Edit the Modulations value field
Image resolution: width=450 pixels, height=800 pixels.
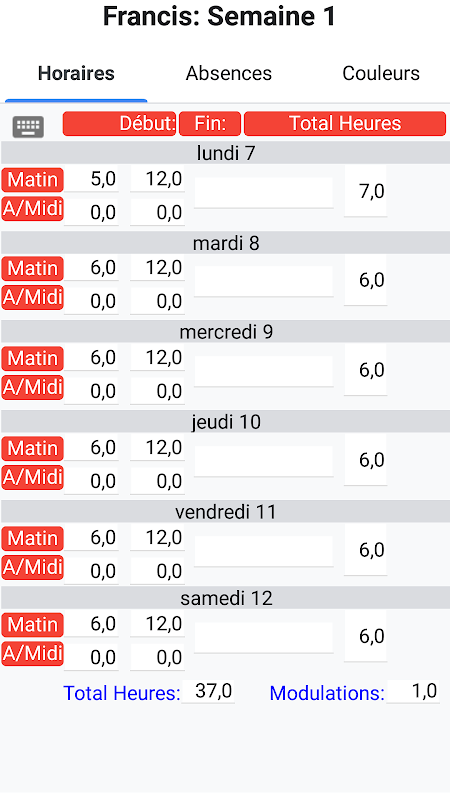413,691
